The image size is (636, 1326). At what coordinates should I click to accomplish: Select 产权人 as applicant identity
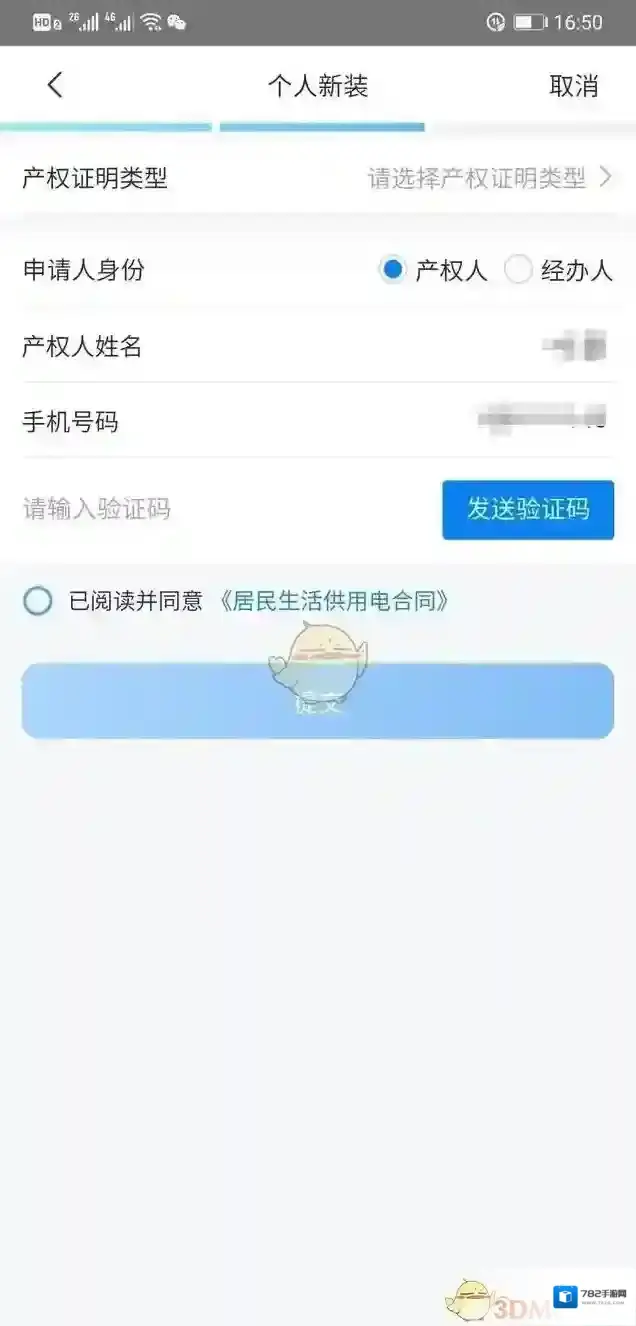tap(394, 270)
